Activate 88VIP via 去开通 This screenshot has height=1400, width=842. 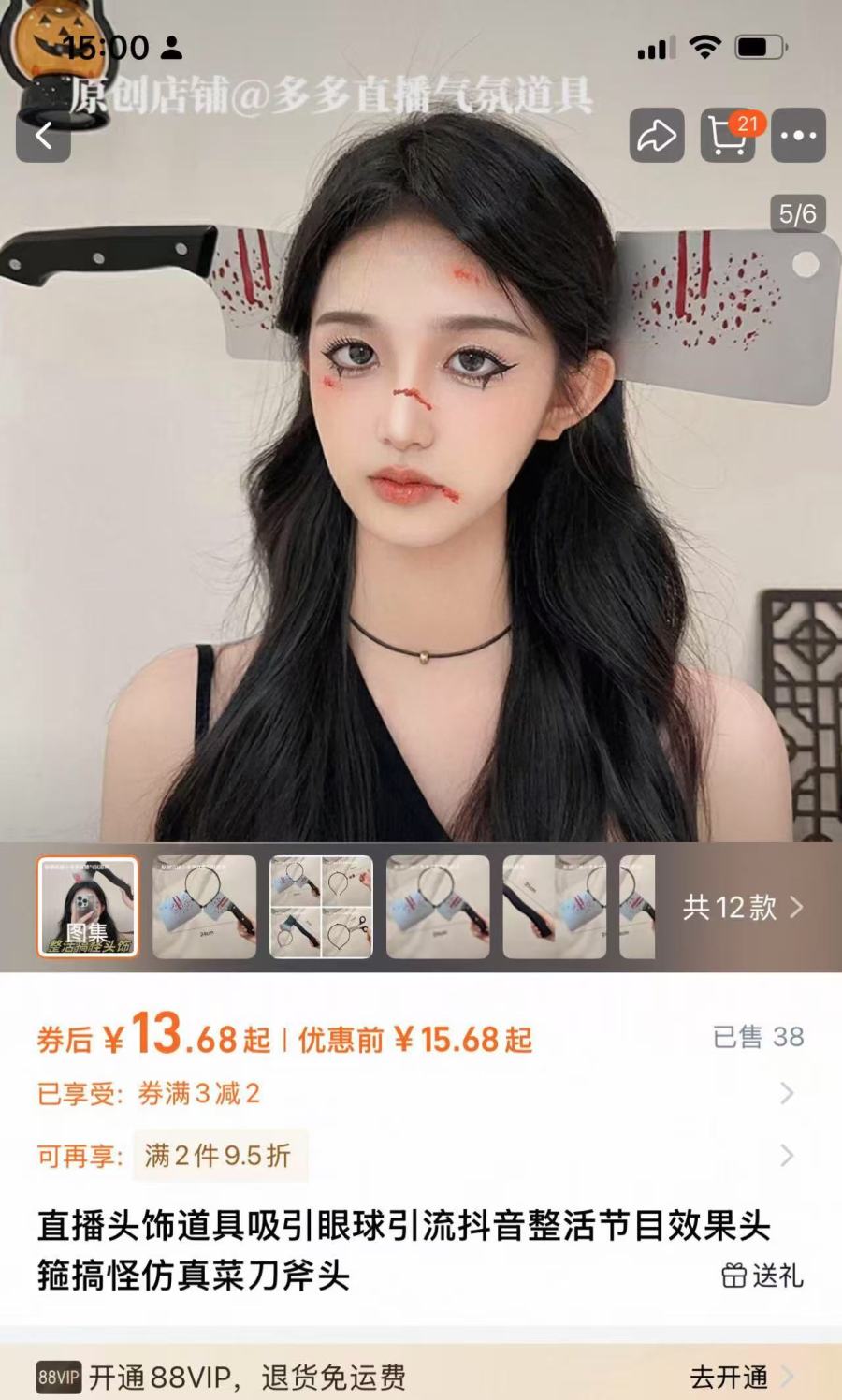pyautogui.click(x=741, y=1377)
